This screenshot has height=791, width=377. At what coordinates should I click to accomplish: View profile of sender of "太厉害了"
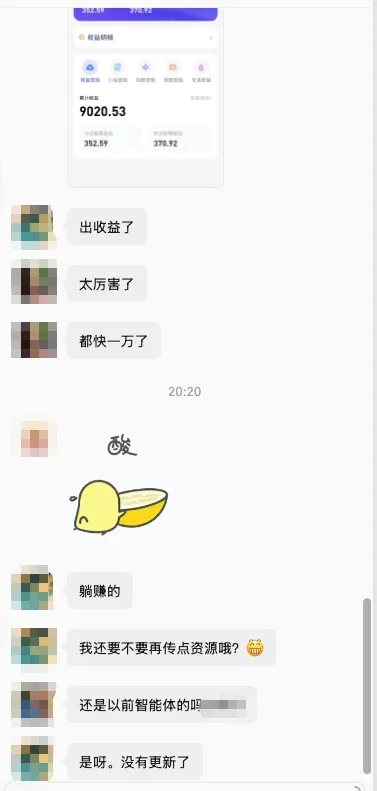pos(33,282)
